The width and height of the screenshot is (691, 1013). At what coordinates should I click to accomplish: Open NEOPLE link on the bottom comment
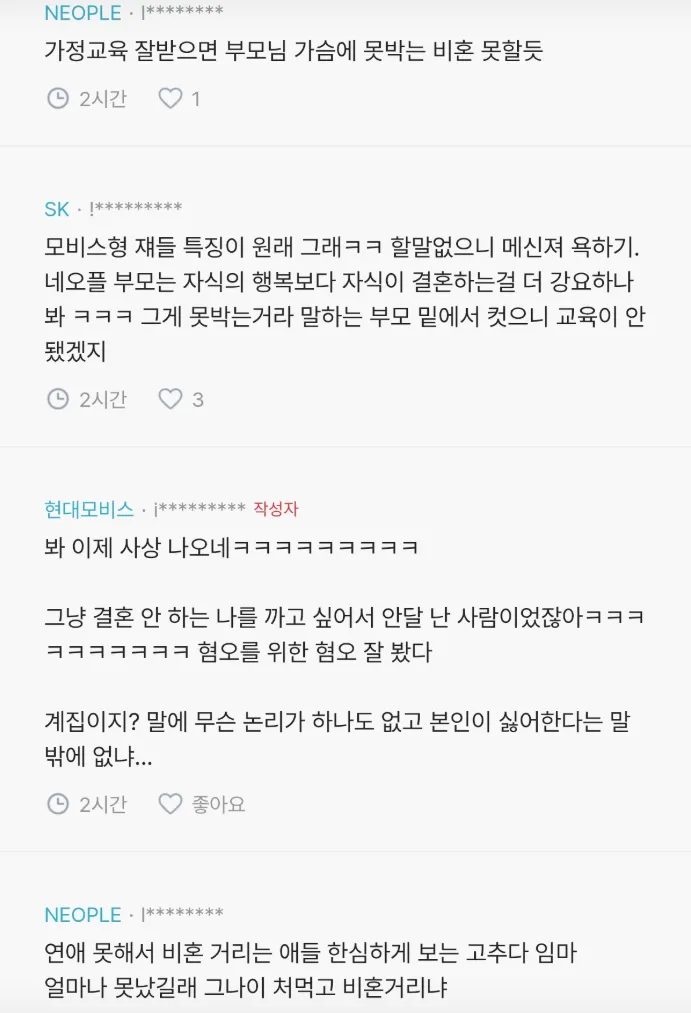coord(83,914)
